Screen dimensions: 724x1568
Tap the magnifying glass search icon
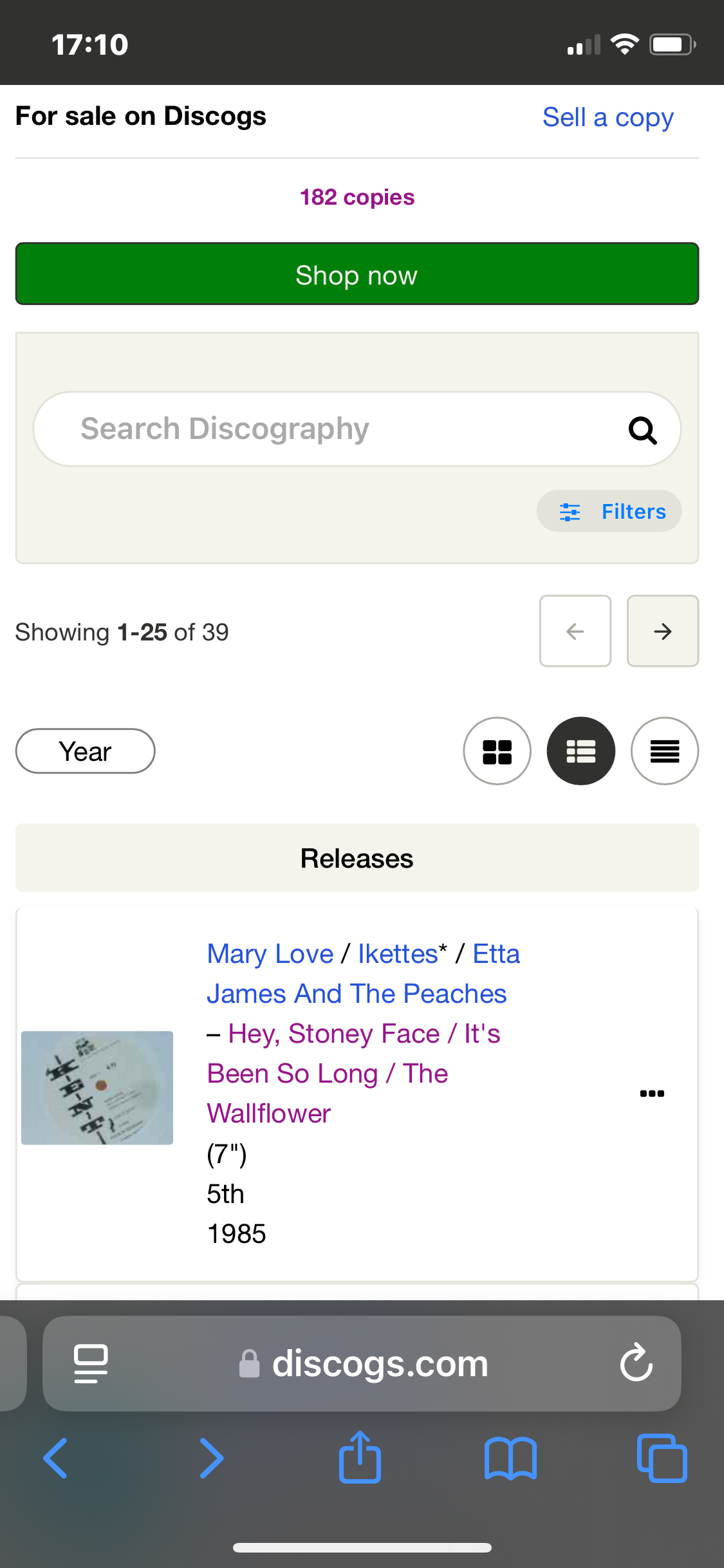coord(642,430)
